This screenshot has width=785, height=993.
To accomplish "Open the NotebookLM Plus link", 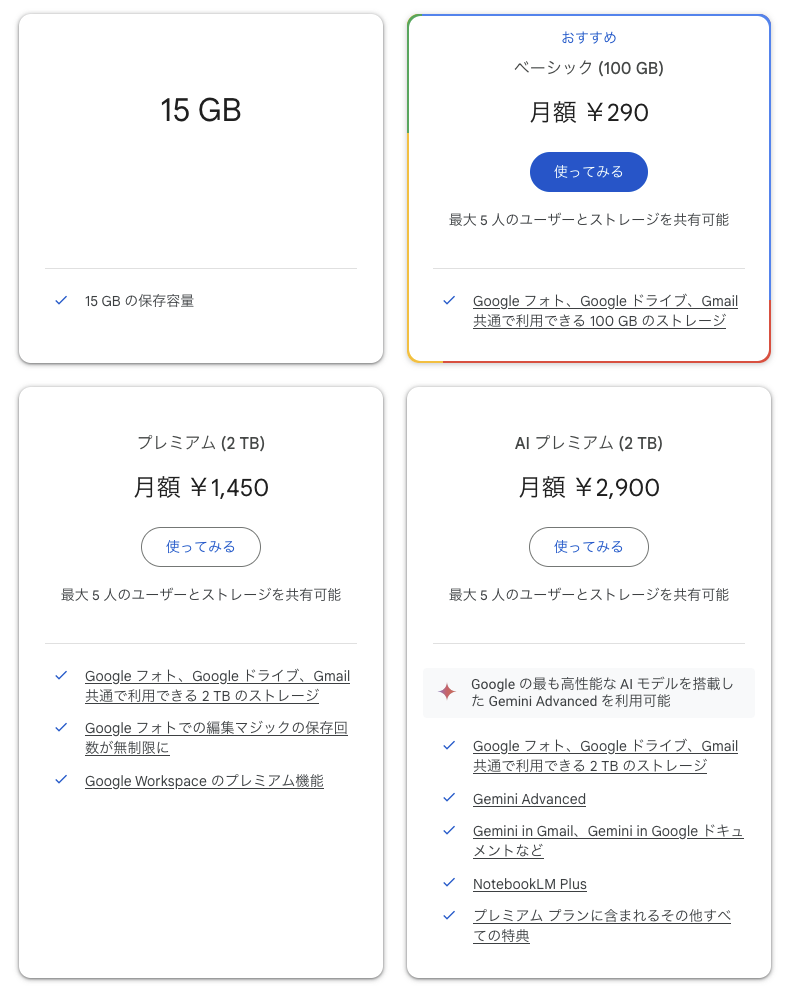I will pyautogui.click(x=529, y=884).
